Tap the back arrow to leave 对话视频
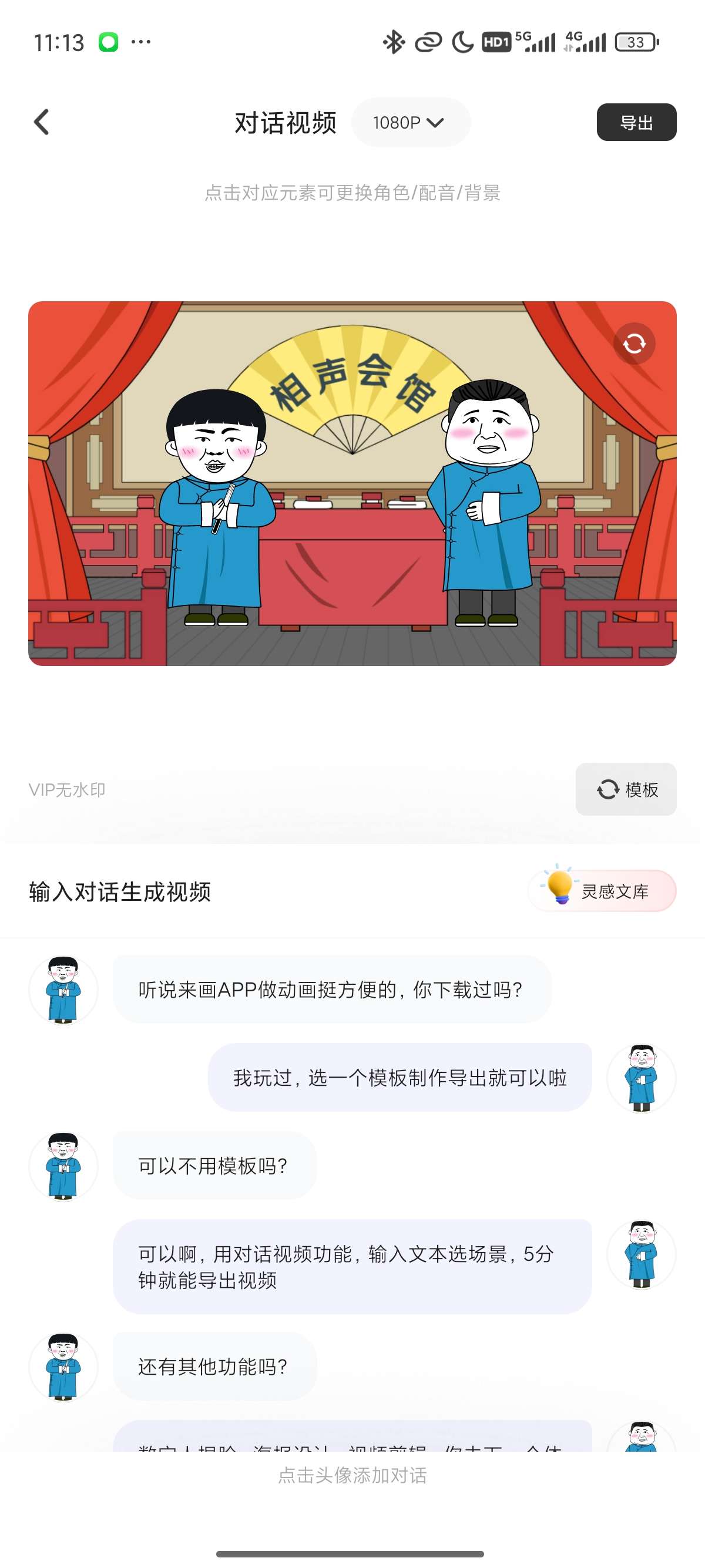The image size is (705, 1568). coord(41,122)
